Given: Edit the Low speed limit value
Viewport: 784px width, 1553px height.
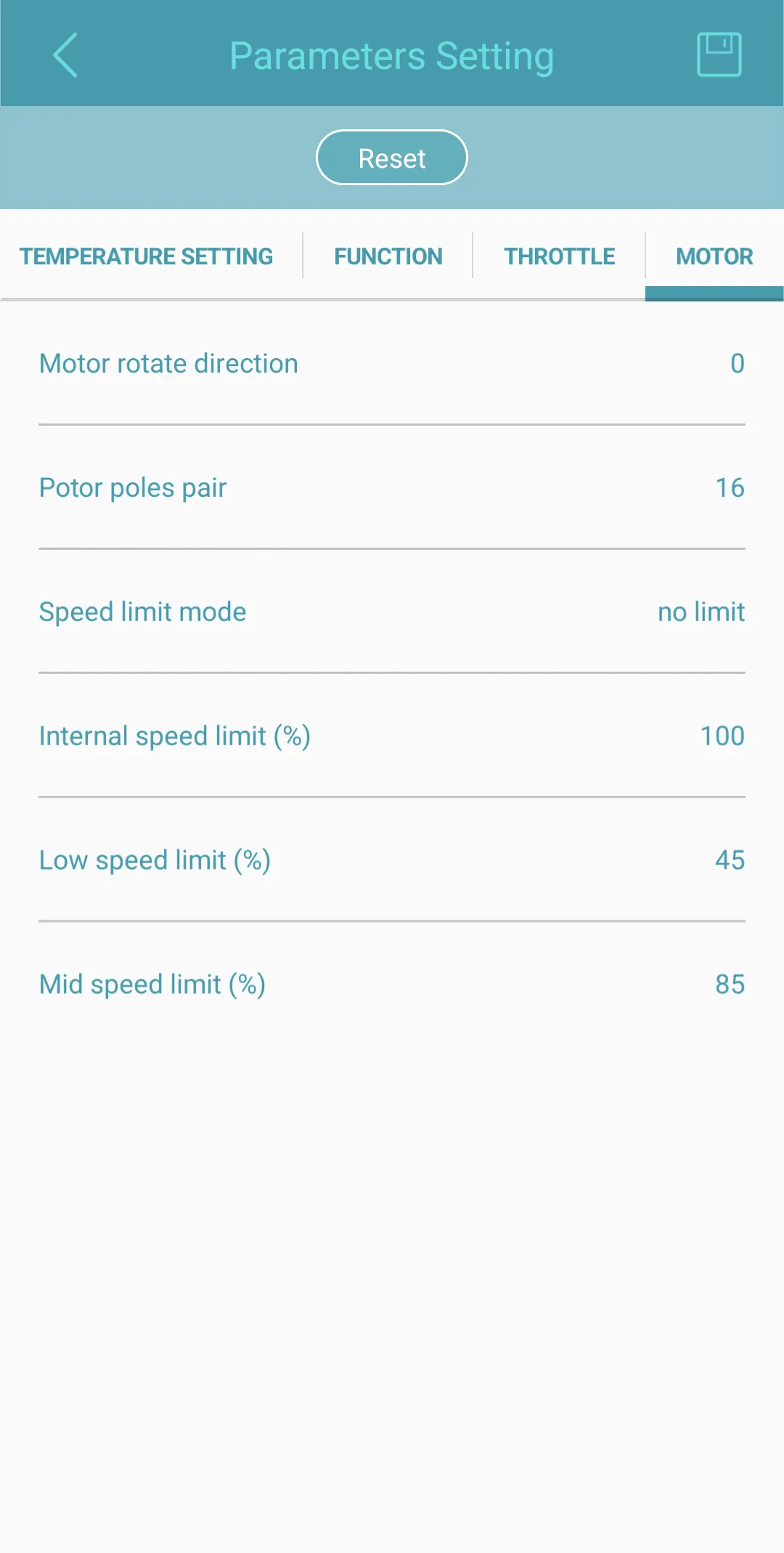Looking at the screenshot, I should point(392,860).
